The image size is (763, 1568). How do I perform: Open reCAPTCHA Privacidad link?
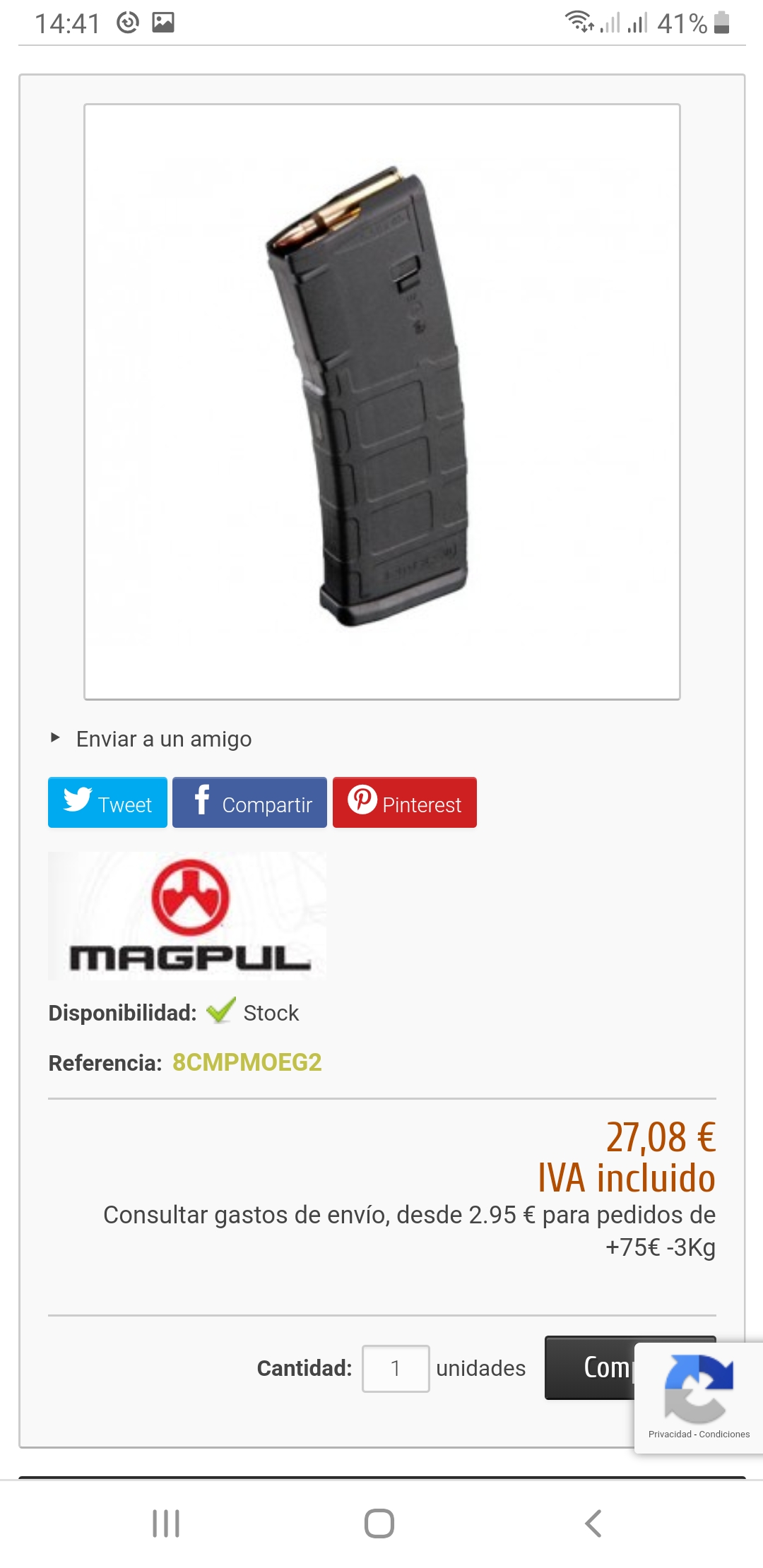pos(669,1435)
